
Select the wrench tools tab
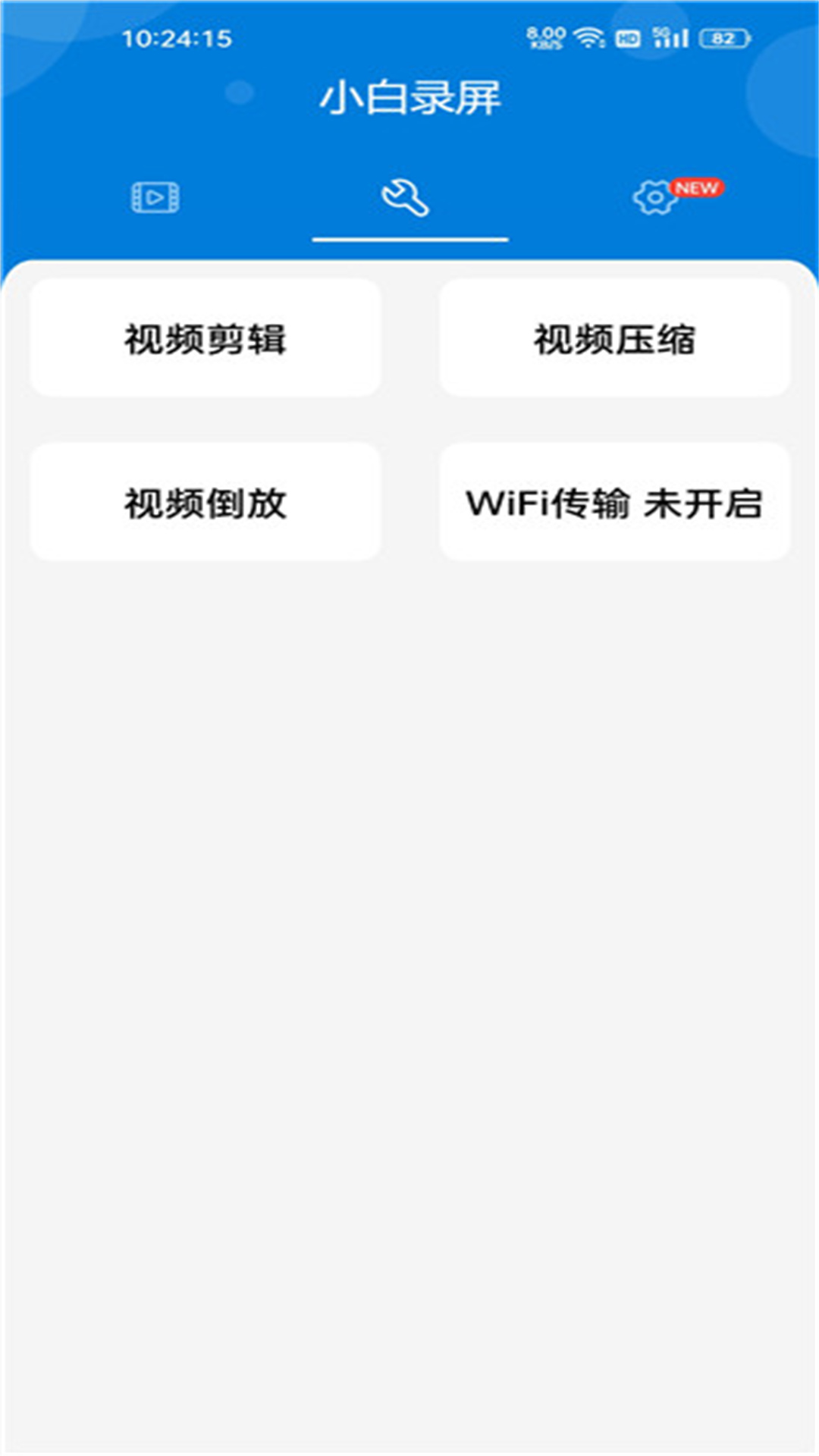406,198
